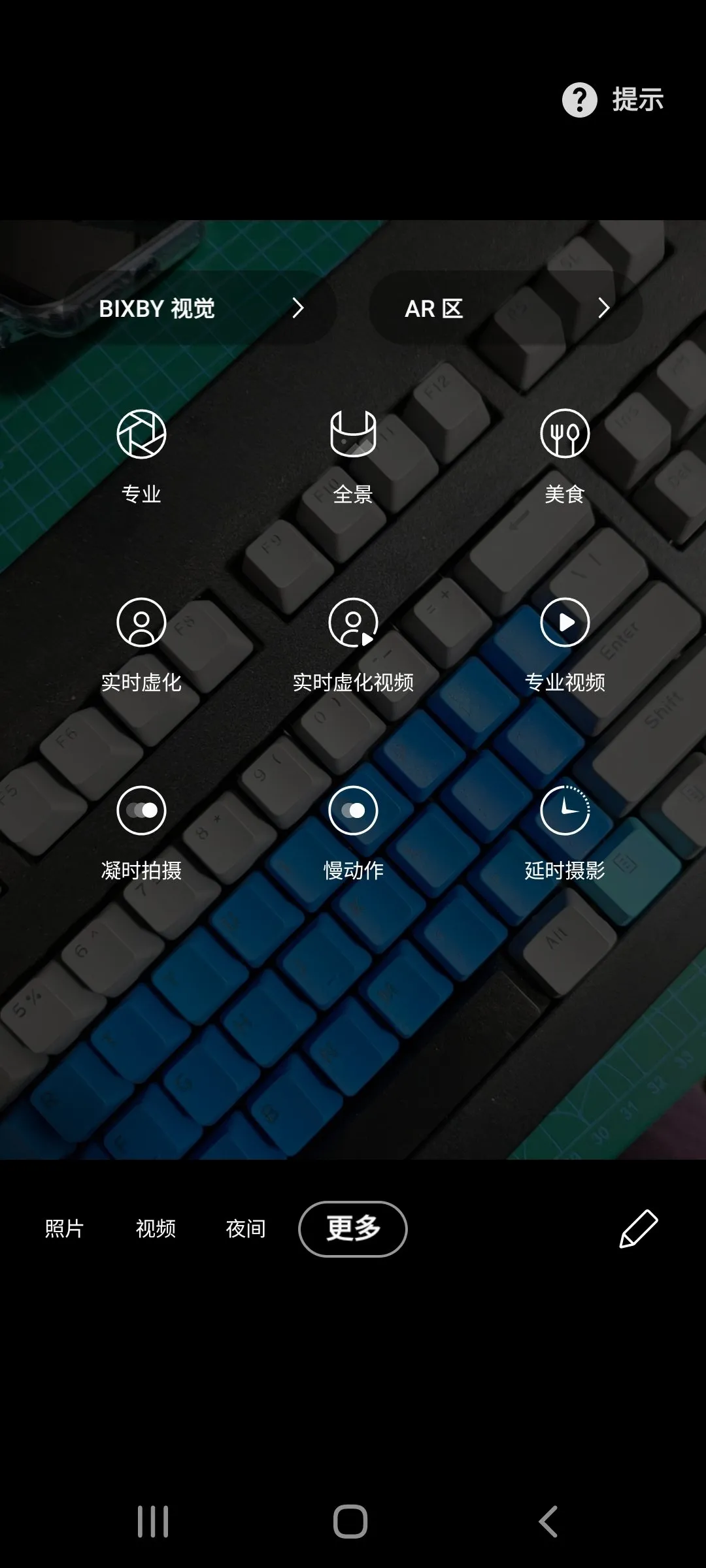This screenshot has width=706, height=1568.
Task: Open 实时虚化视频 mode
Action: [x=353, y=645]
